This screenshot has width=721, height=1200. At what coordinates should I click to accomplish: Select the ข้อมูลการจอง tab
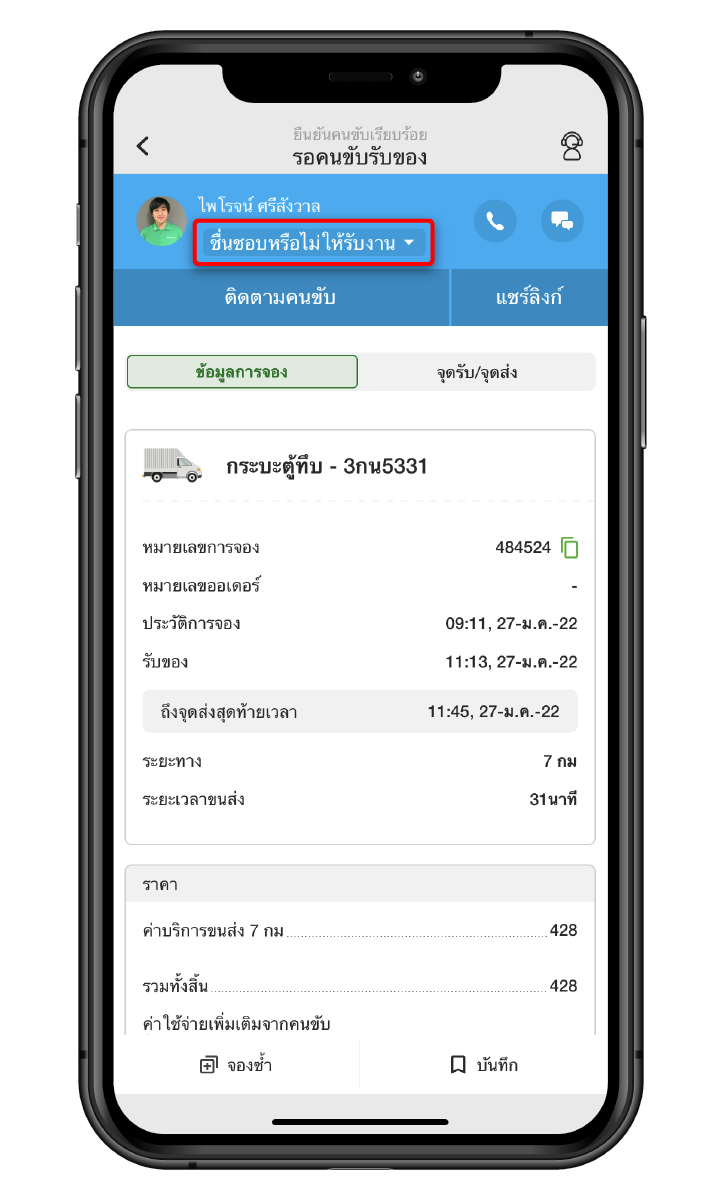pos(242,372)
